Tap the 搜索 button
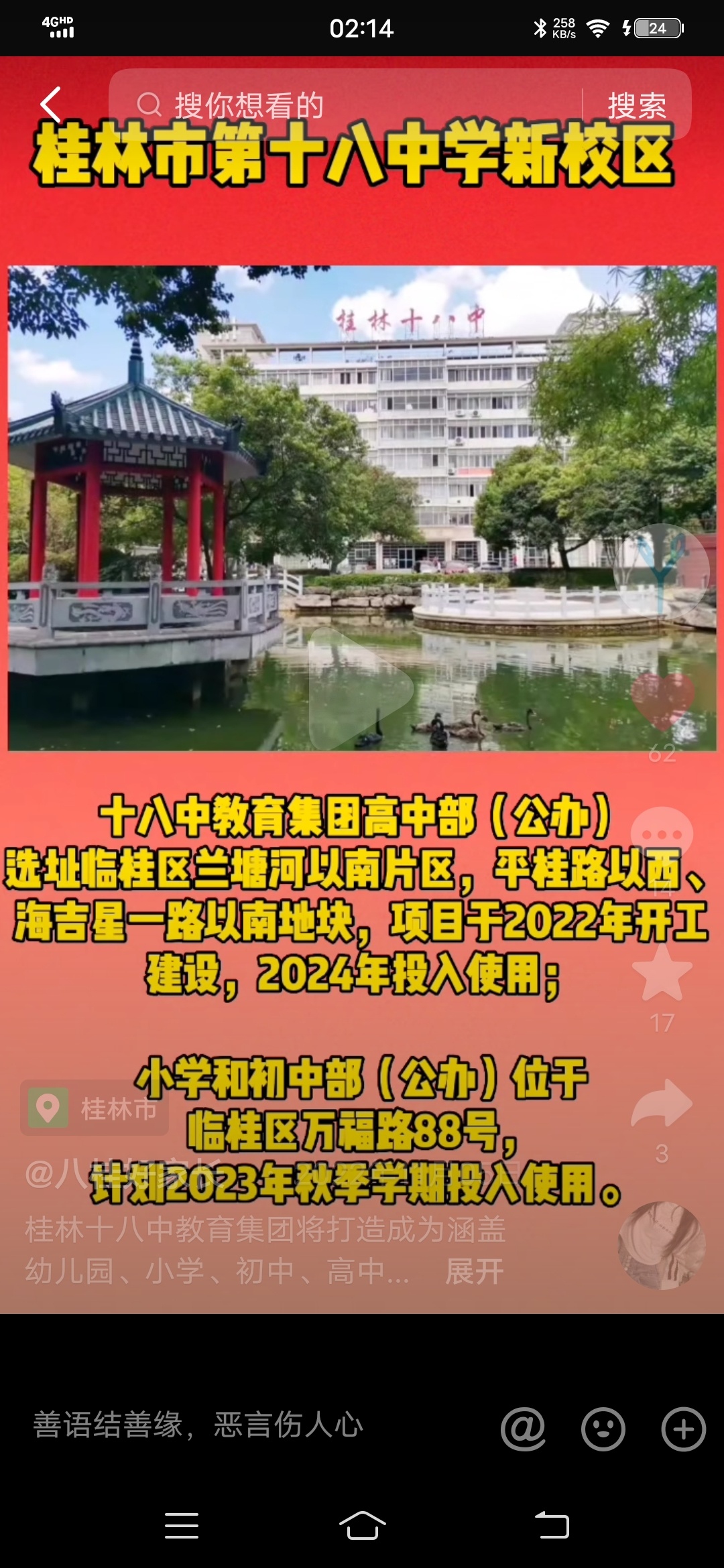Image resolution: width=724 pixels, height=1568 pixels. [637, 106]
